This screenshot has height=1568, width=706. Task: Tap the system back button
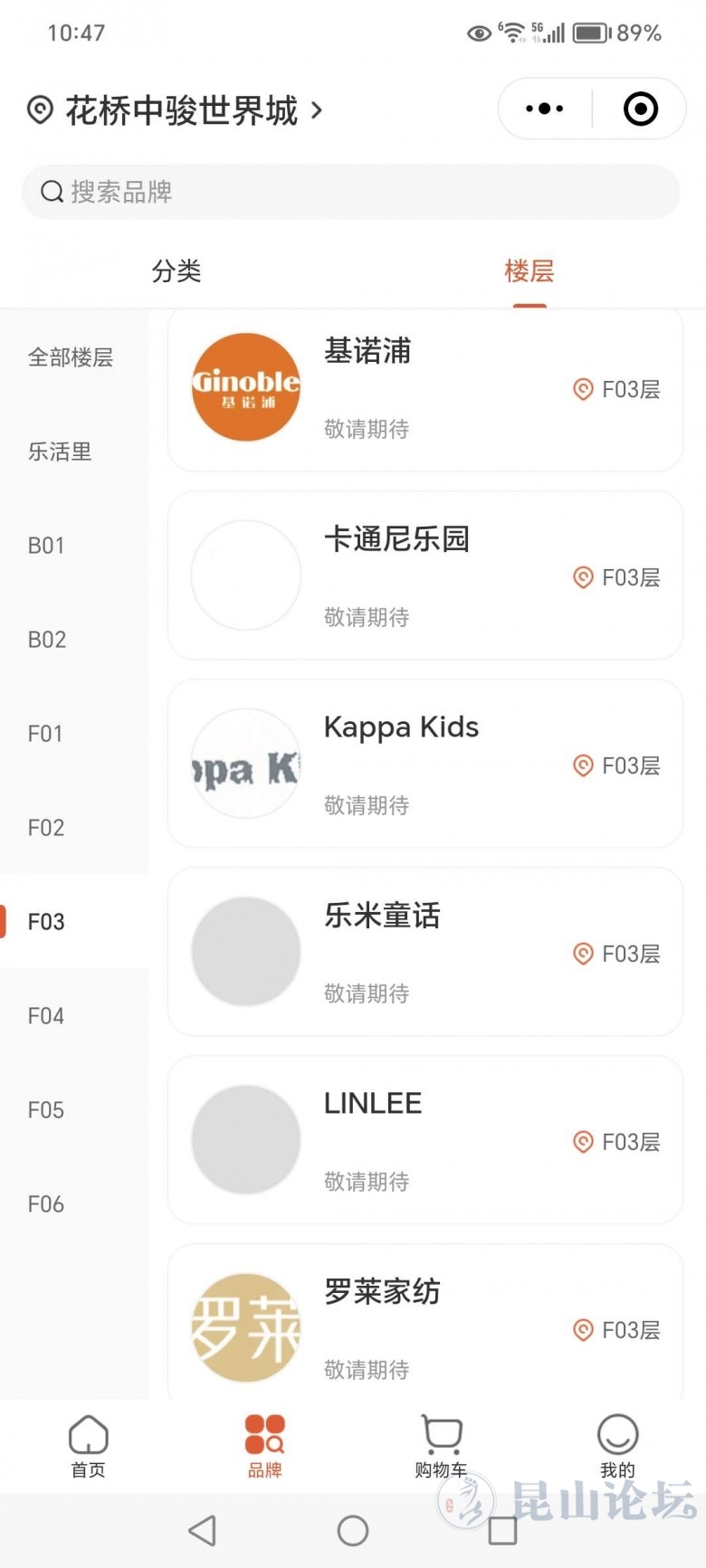pyautogui.click(x=202, y=1531)
